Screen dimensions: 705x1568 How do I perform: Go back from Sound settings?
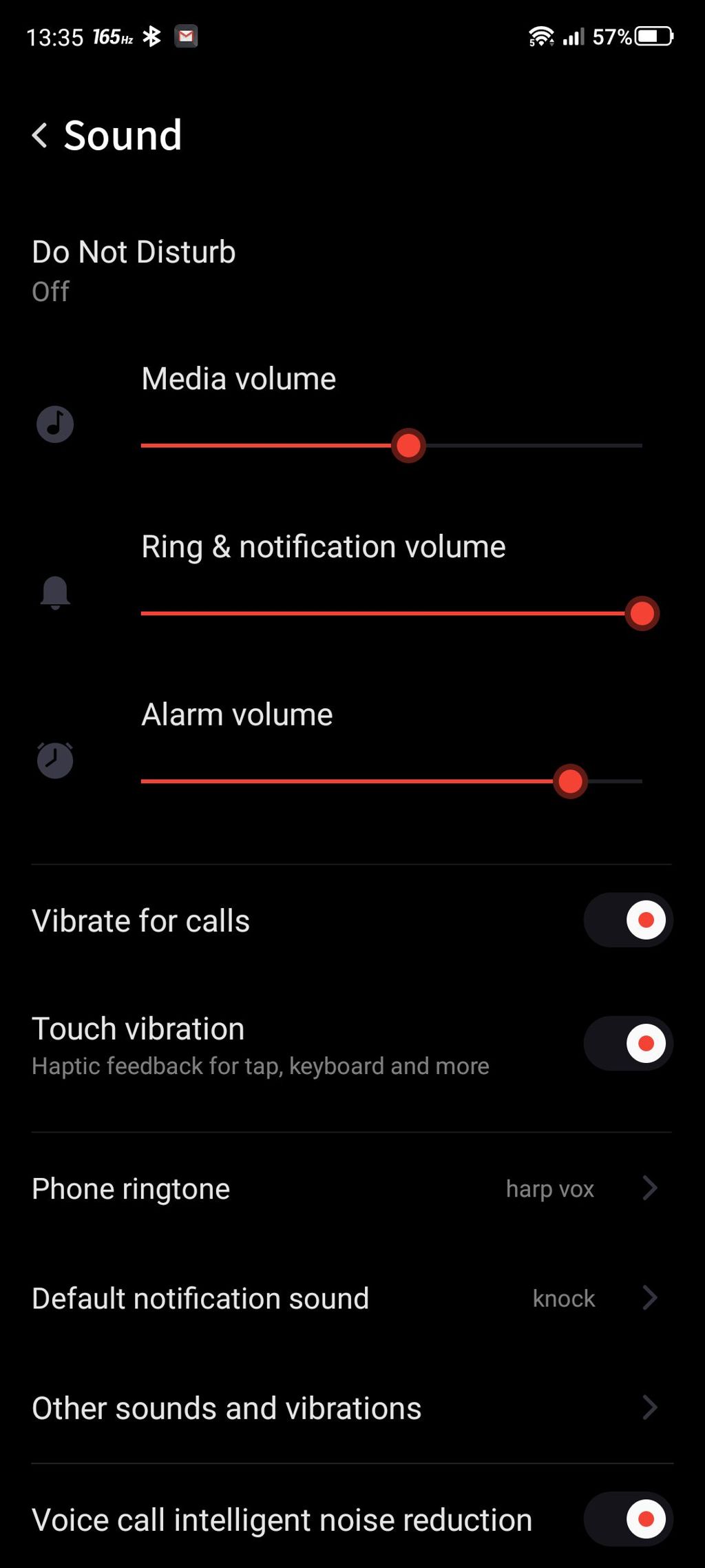coord(40,135)
